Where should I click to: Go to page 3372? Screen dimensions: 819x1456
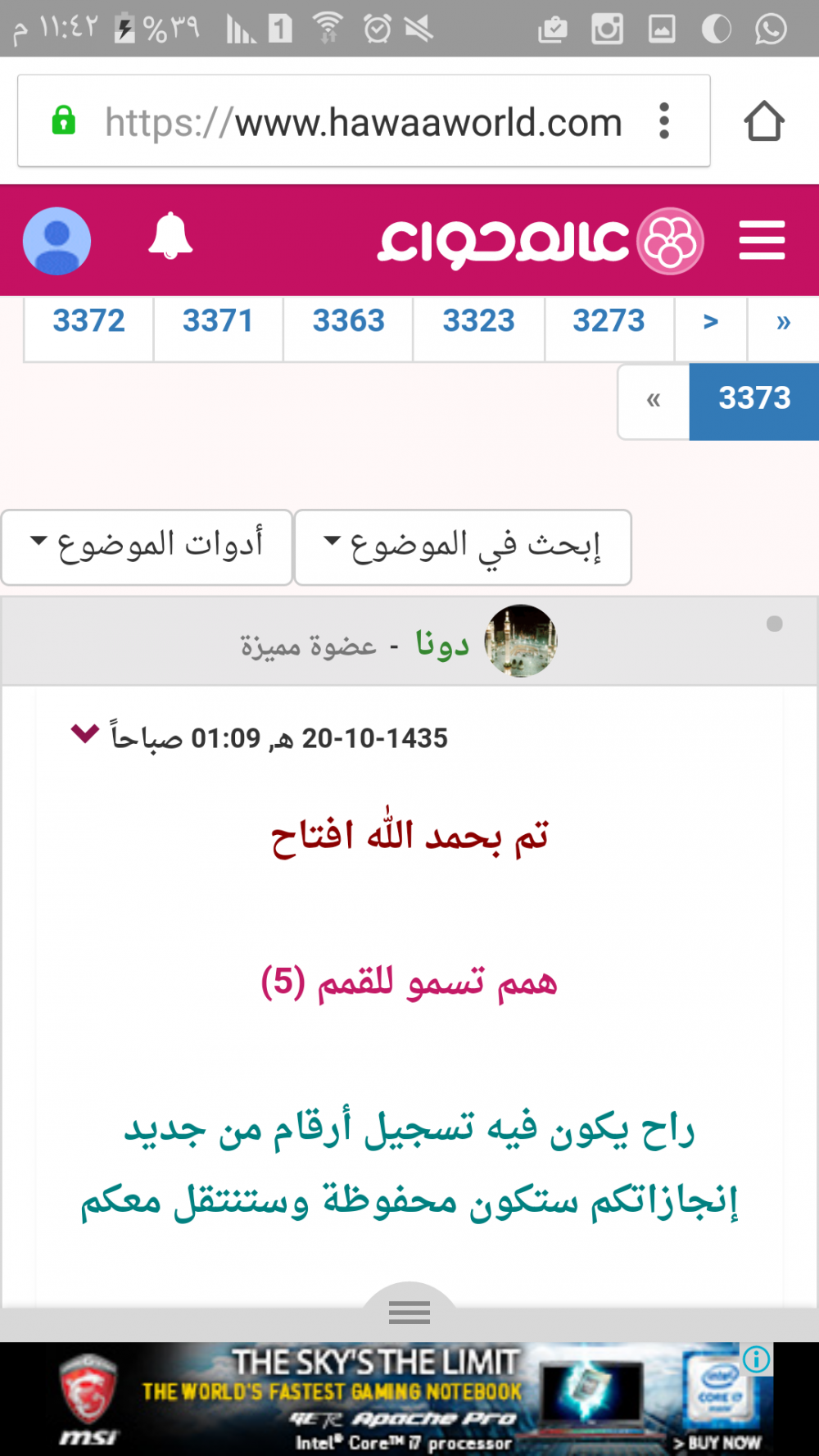click(88, 321)
